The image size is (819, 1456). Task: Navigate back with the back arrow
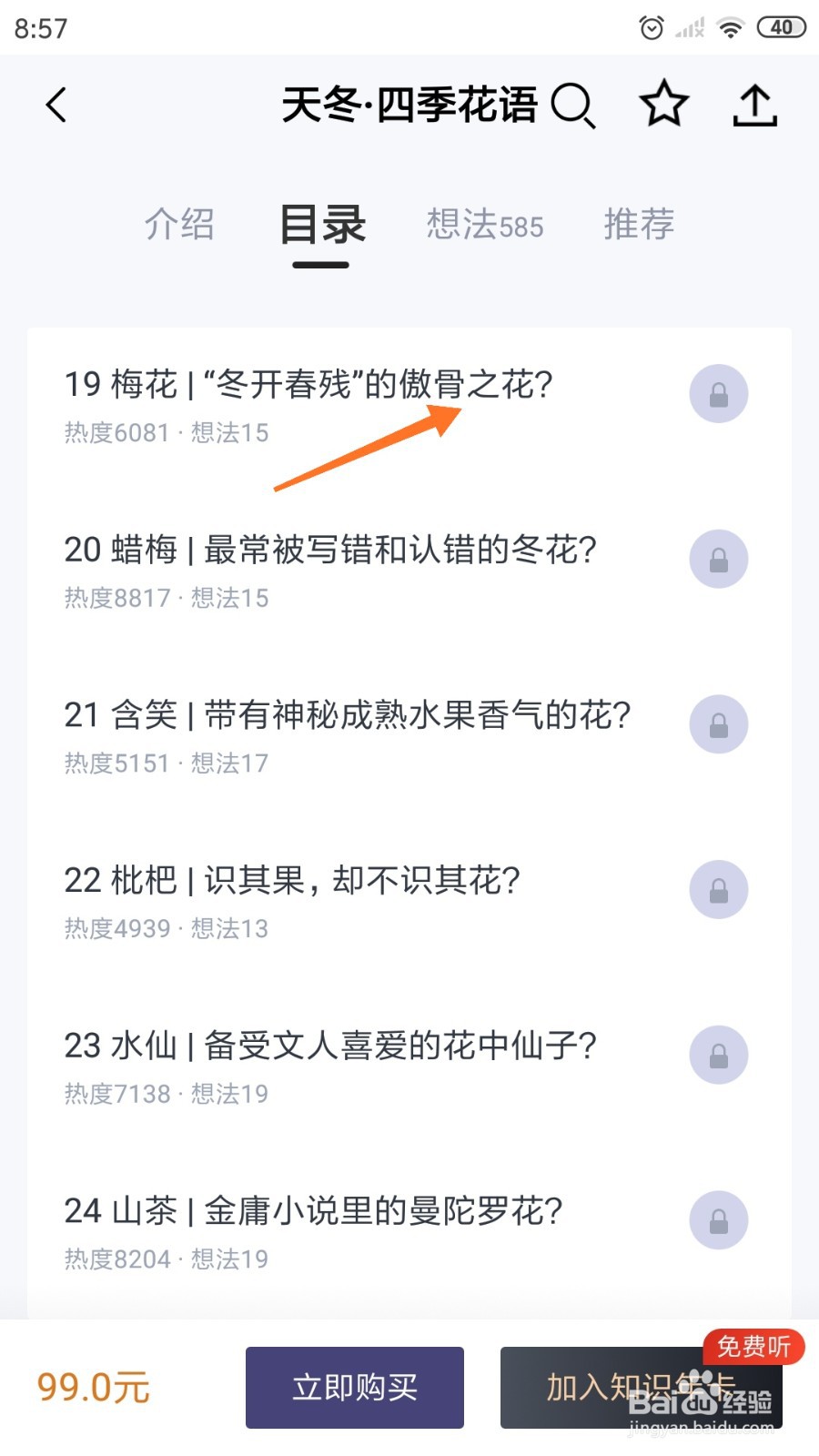tap(56, 104)
